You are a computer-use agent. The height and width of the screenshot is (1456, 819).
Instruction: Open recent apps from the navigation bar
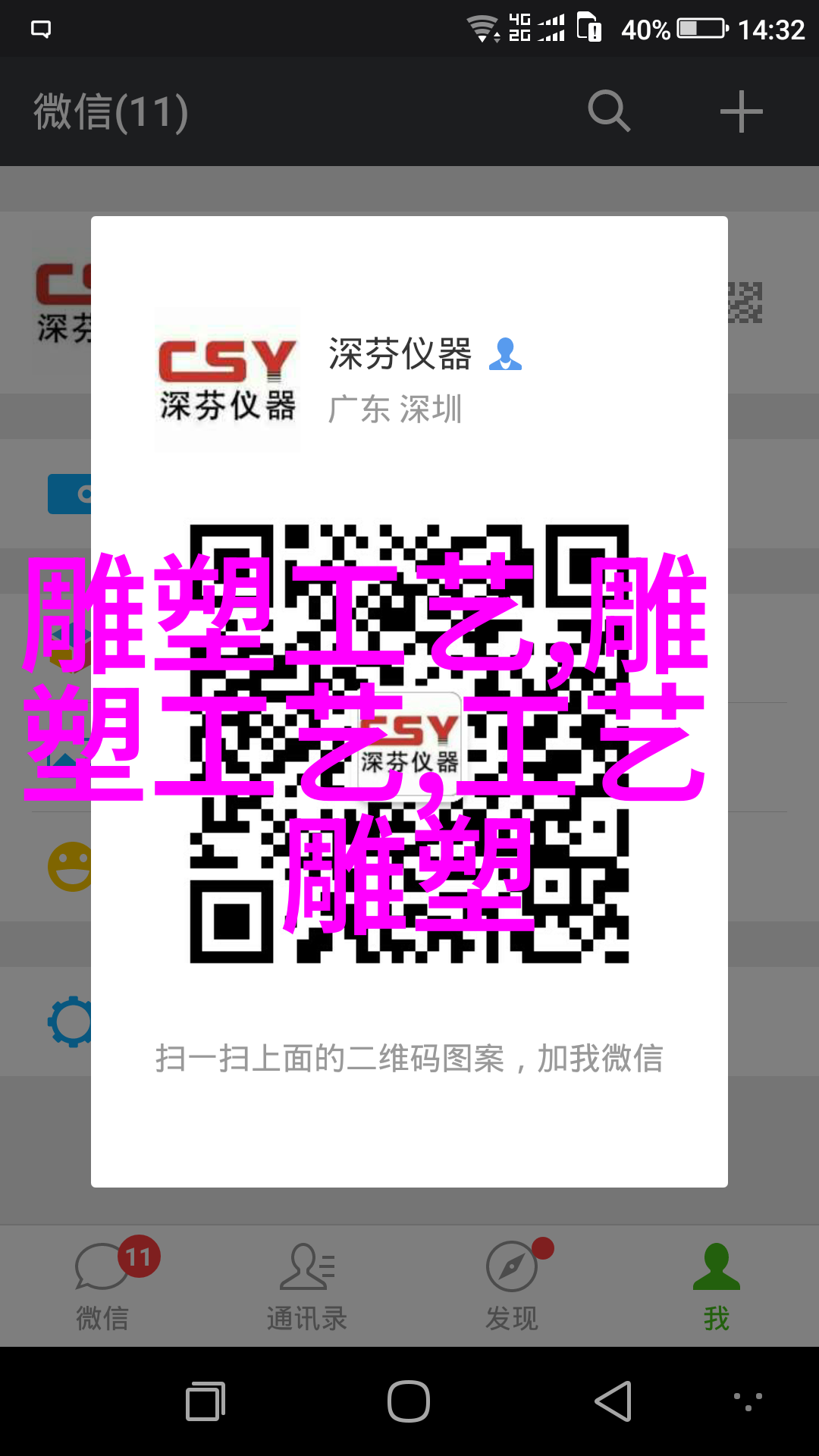click(206, 1401)
